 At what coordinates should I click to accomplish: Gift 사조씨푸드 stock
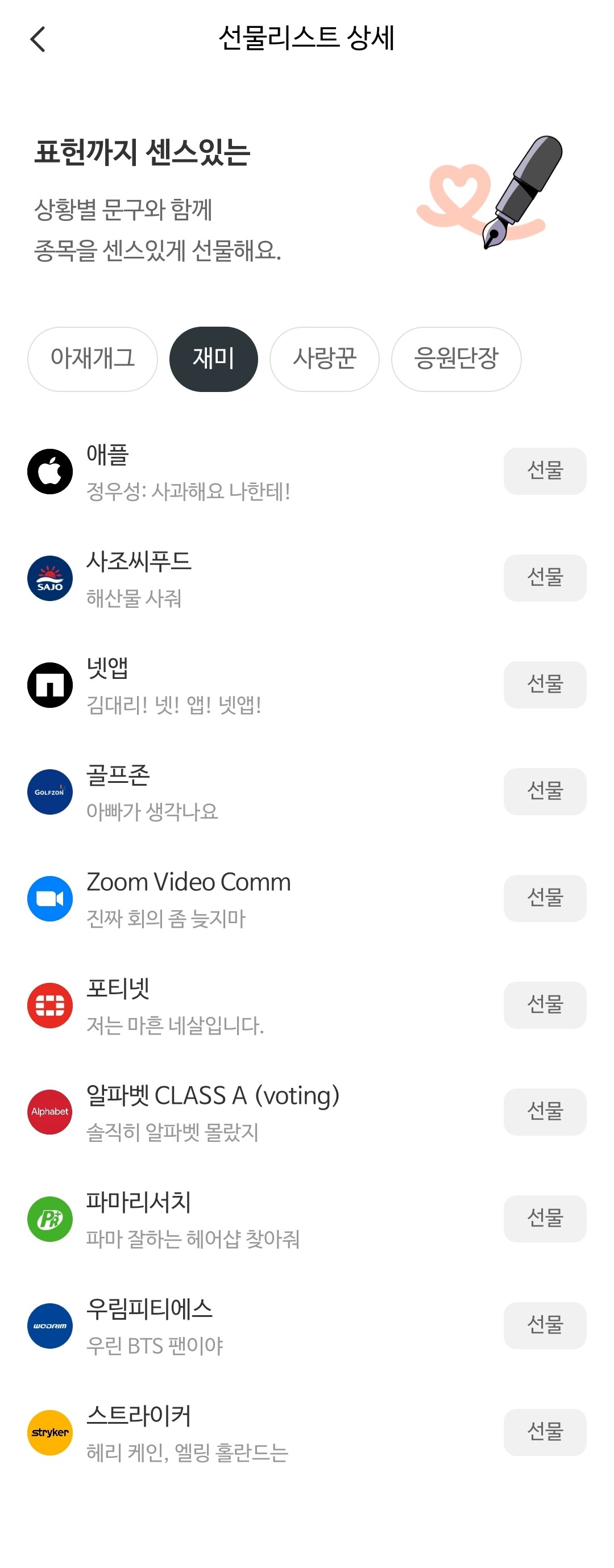pos(545,578)
